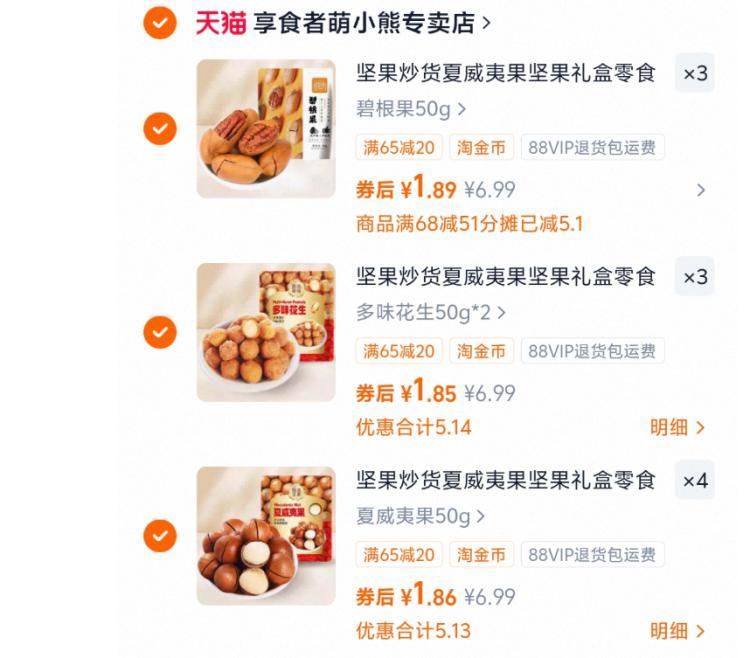This screenshot has width=750, height=658.
Task: Change the 夏威夷果50g specification option
Action: (420, 516)
